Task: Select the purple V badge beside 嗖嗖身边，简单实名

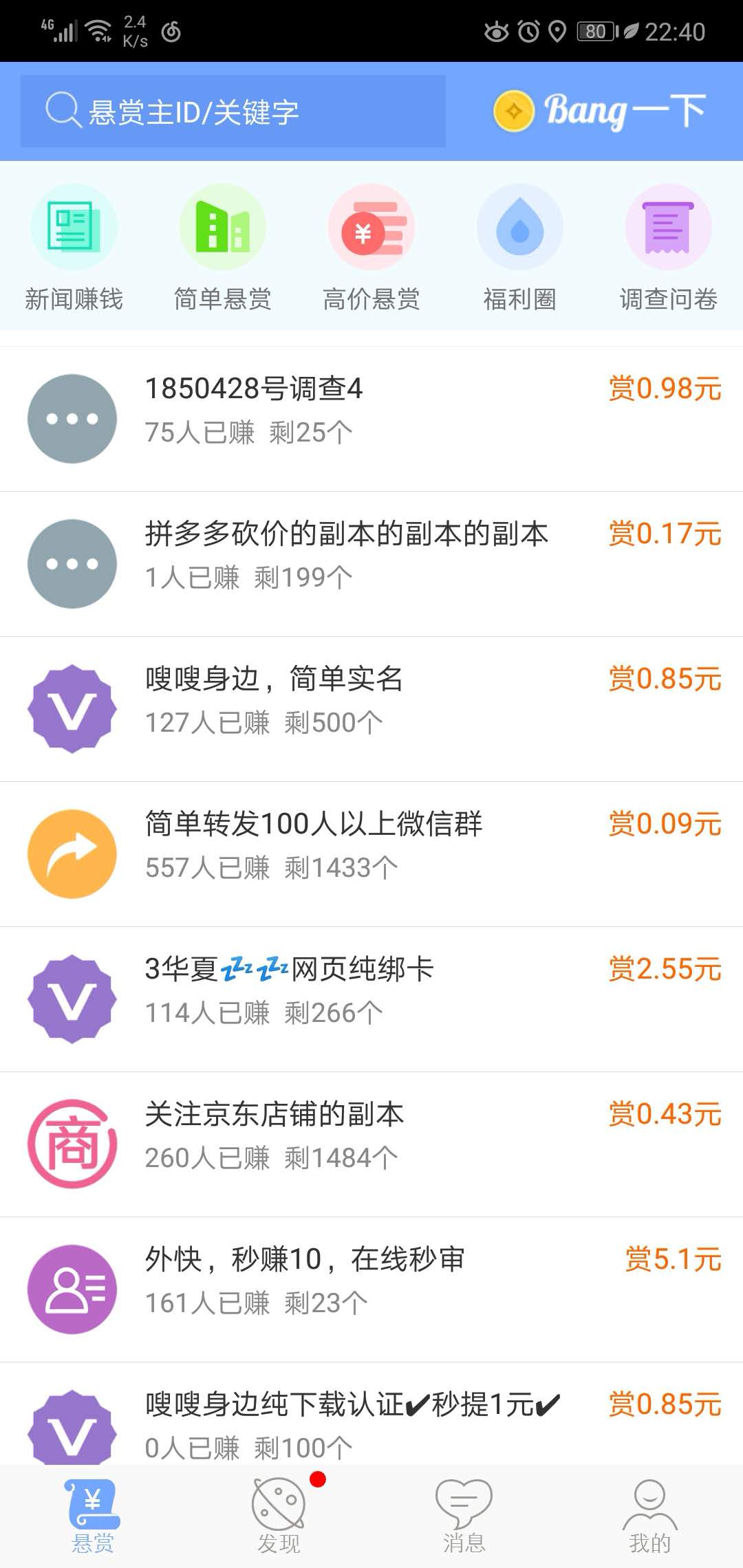Action: (72, 708)
